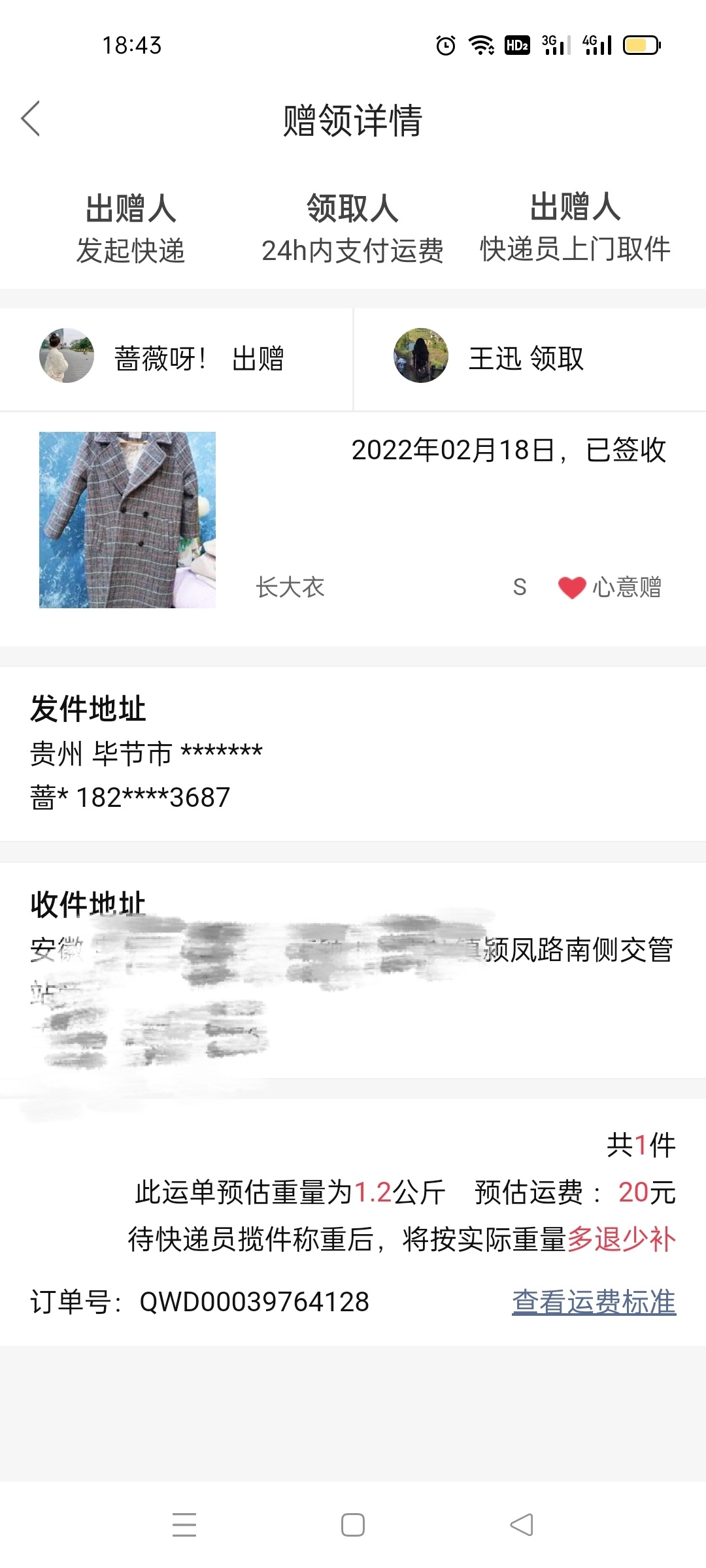The width and height of the screenshot is (706, 1568).
Task: Open the system recent apps menu
Action: [x=184, y=1525]
